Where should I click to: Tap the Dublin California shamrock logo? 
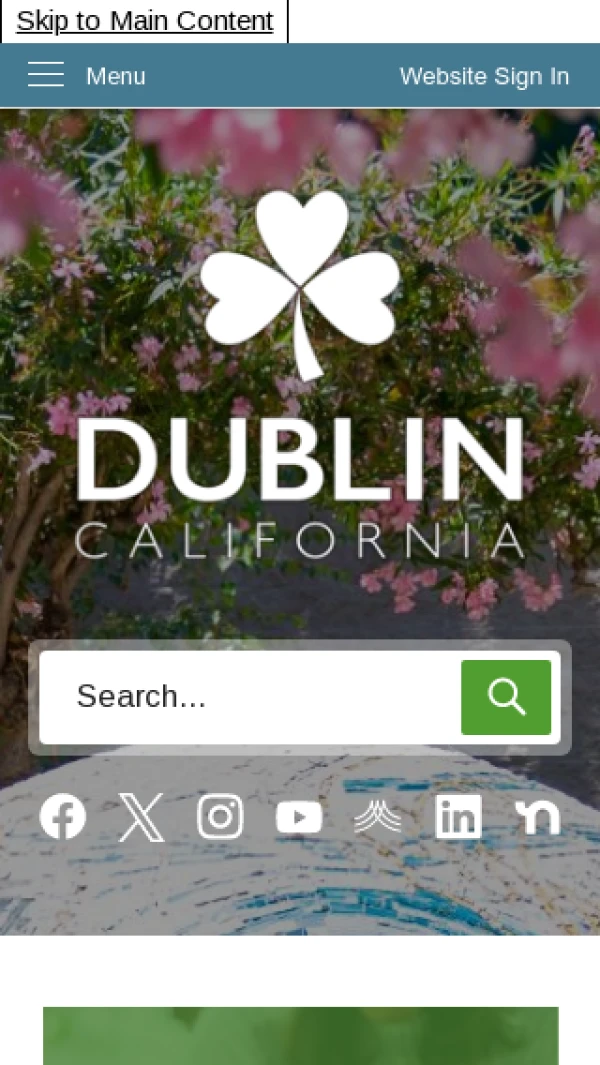click(x=300, y=375)
